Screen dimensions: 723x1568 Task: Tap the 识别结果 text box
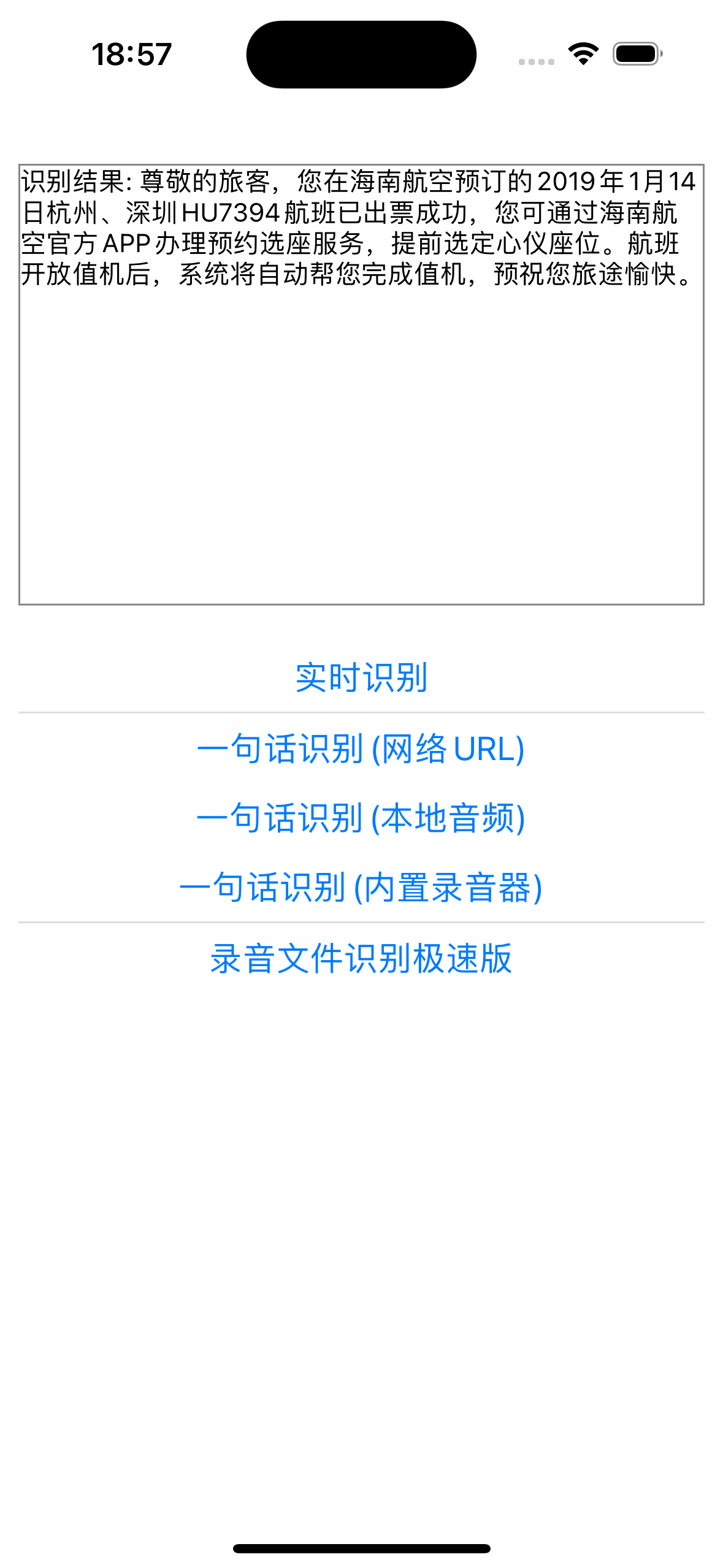[361, 384]
